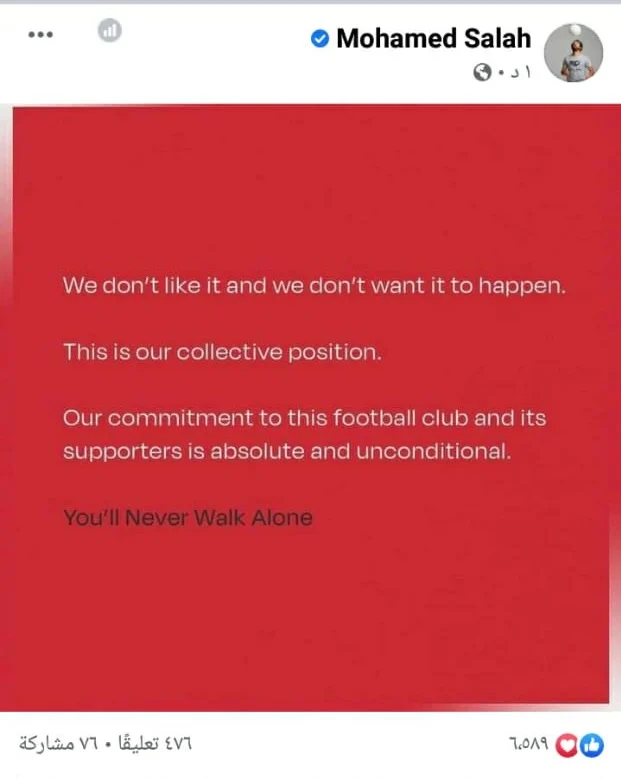This screenshot has width=621, height=778.
Task: Open the three-dot post options menu
Action: click(40, 33)
